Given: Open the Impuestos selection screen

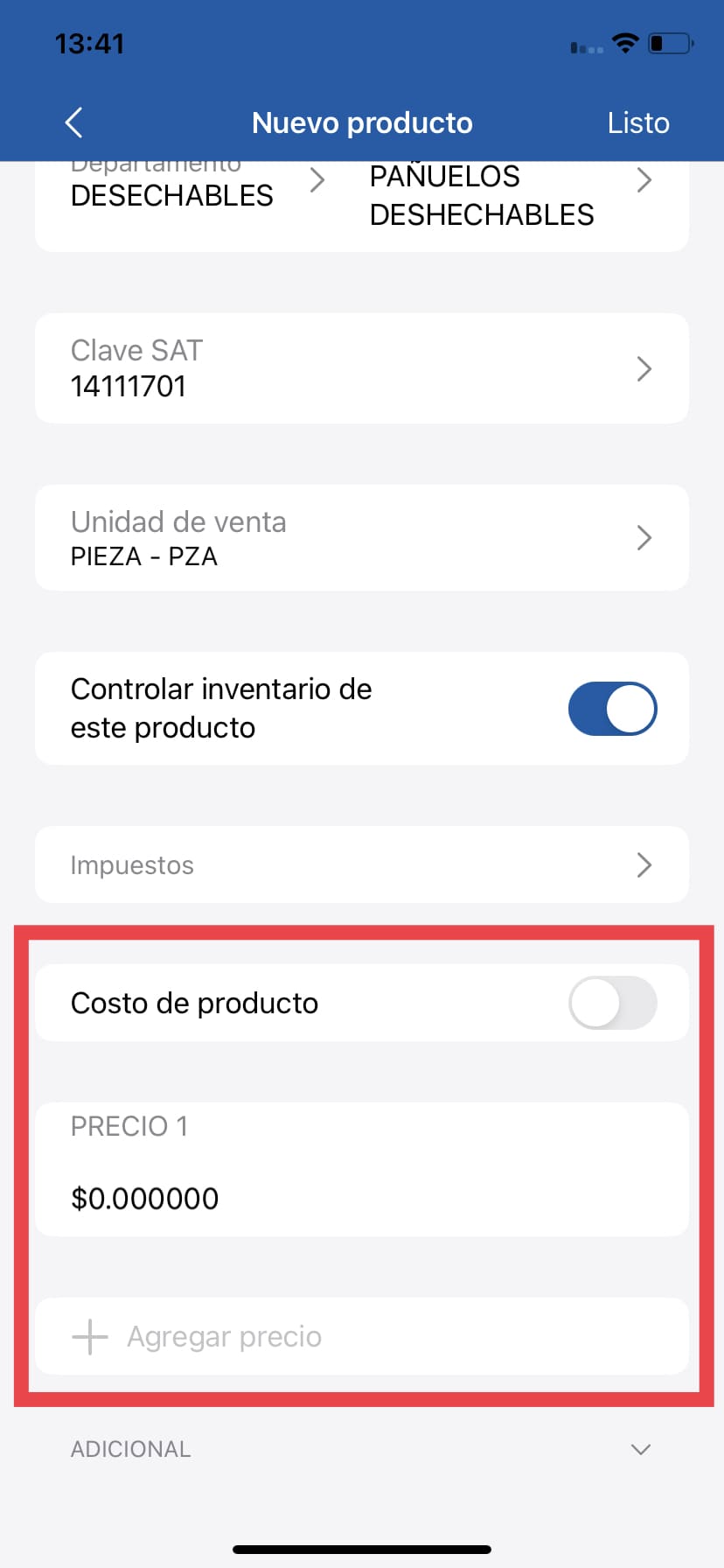Looking at the screenshot, I should [644, 864].
